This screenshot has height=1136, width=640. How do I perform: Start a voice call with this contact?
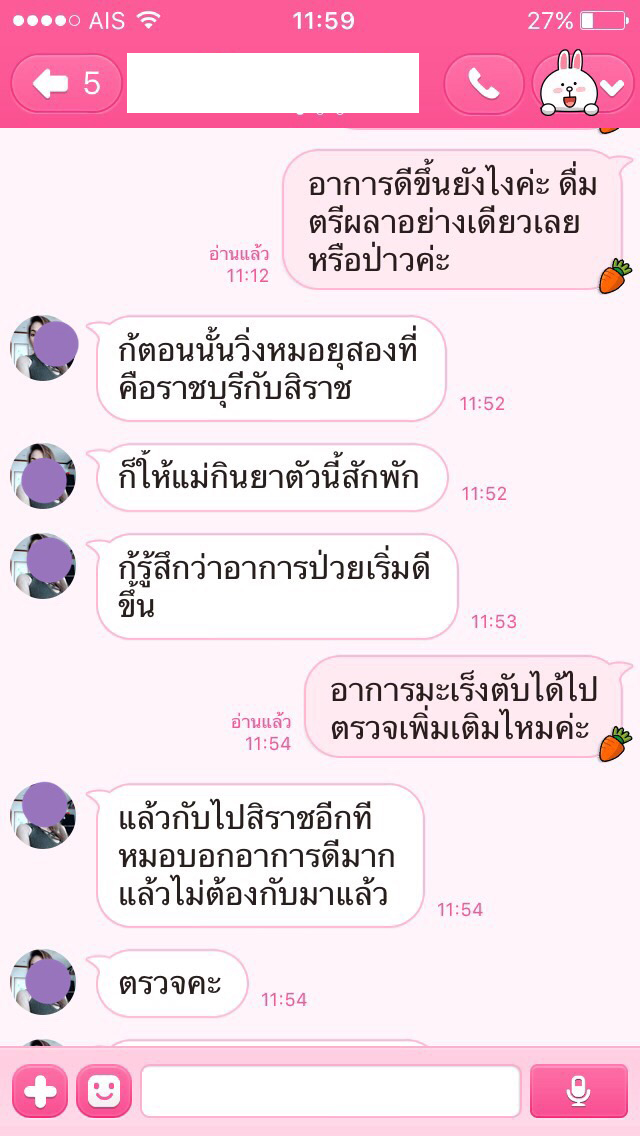click(x=483, y=84)
